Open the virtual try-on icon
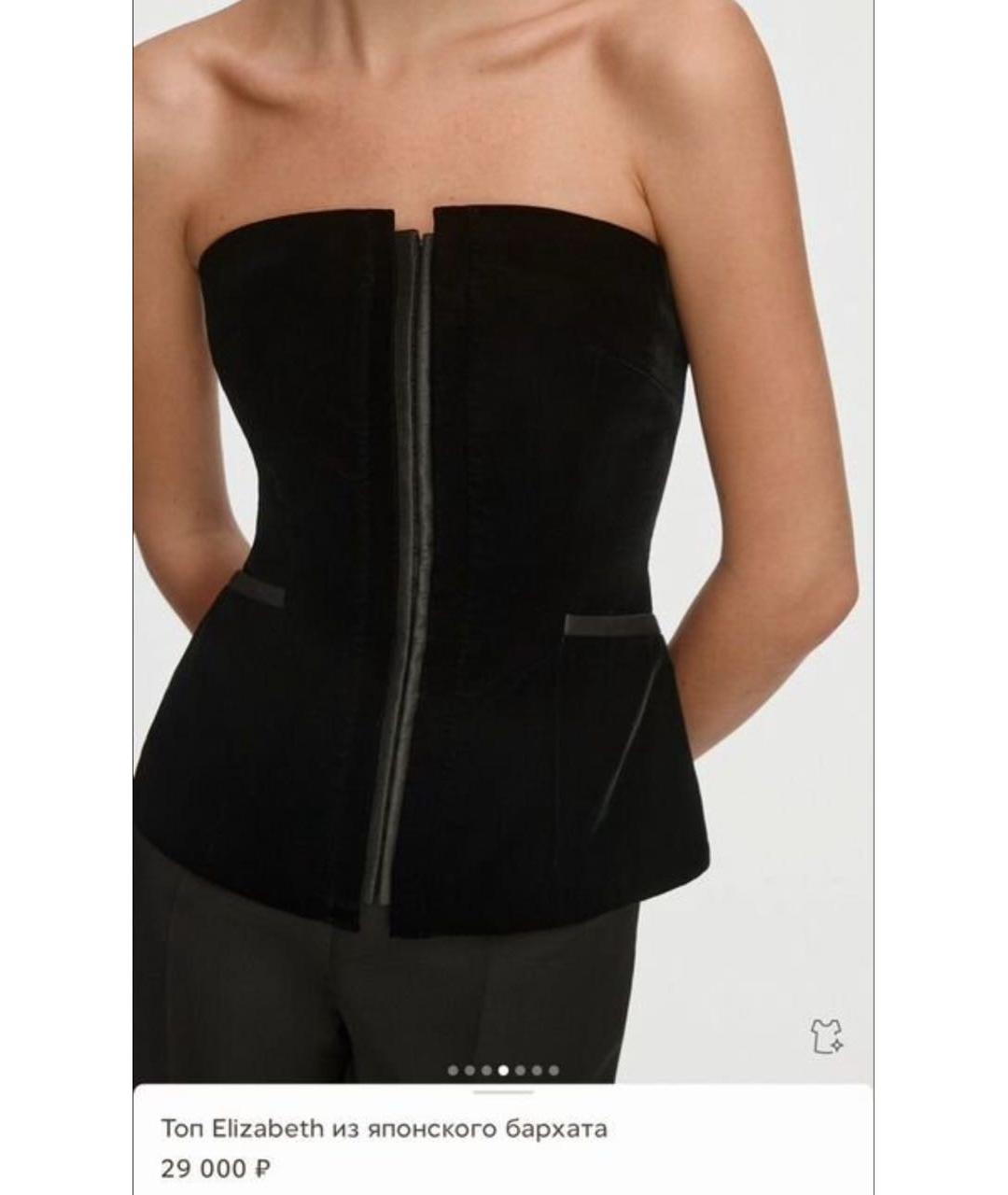The width and height of the screenshot is (1008, 1195). pos(826,1036)
